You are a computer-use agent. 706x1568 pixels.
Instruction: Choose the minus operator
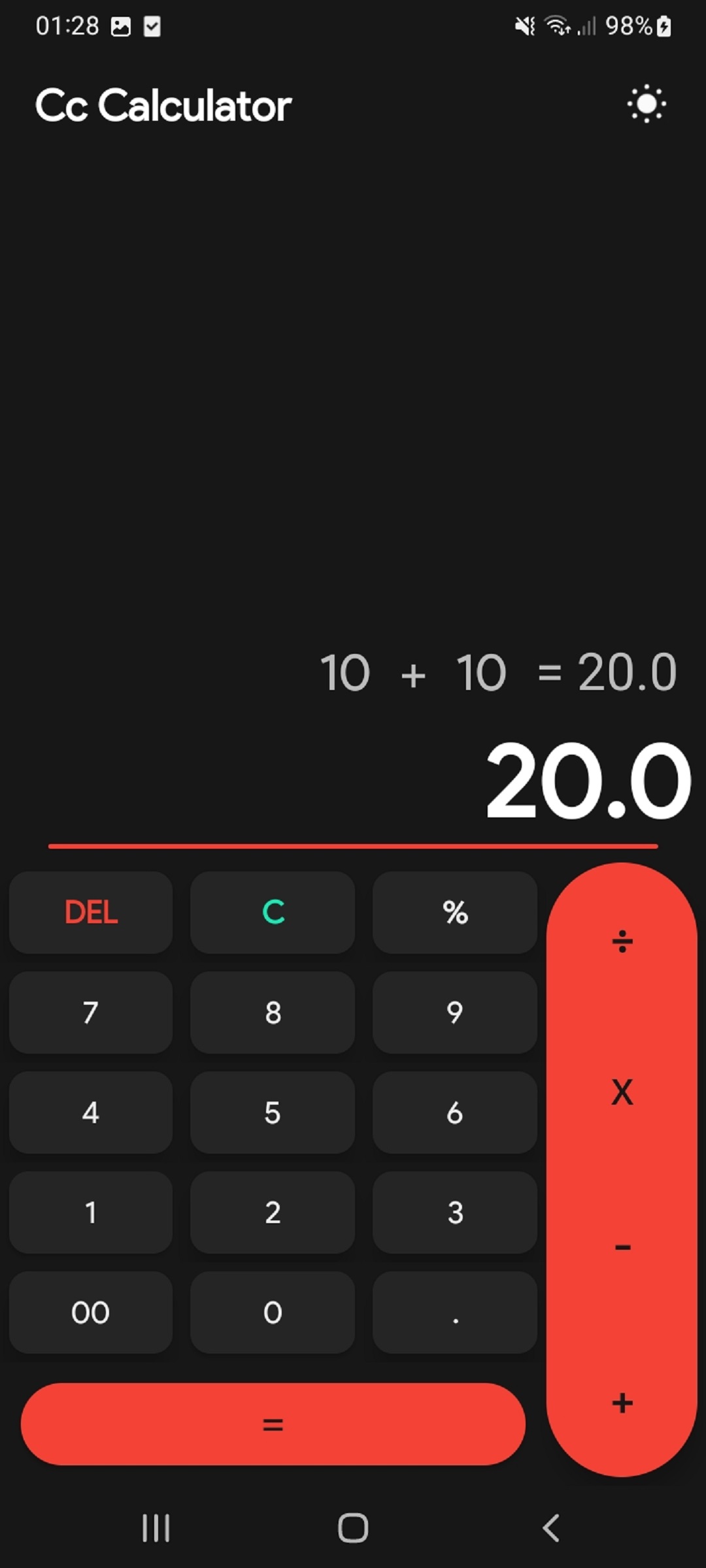coord(622,1247)
